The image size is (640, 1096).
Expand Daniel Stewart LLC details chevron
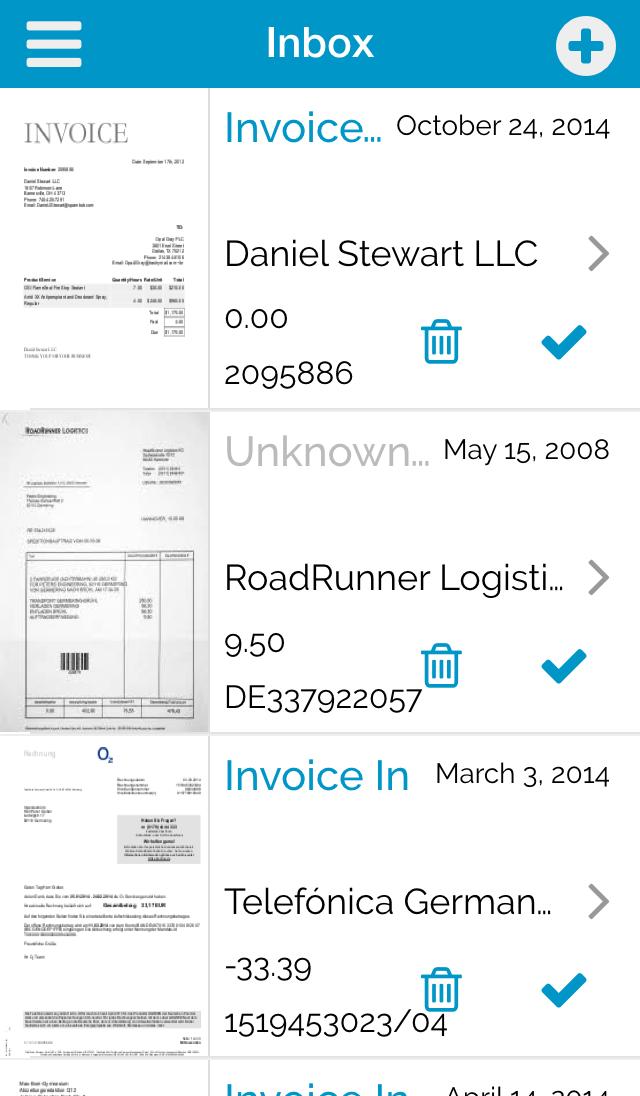click(x=598, y=254)
